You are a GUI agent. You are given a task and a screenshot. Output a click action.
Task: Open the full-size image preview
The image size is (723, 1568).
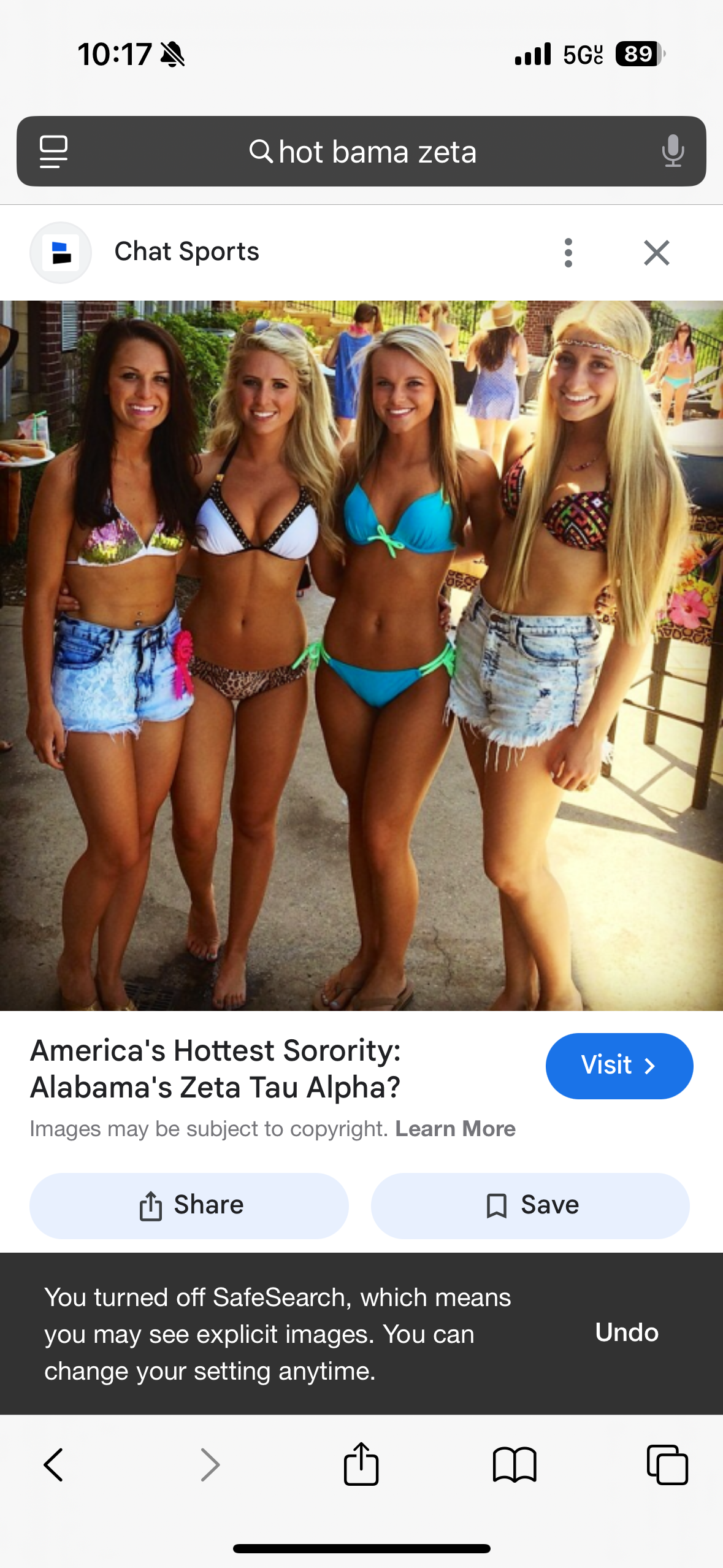361,655
